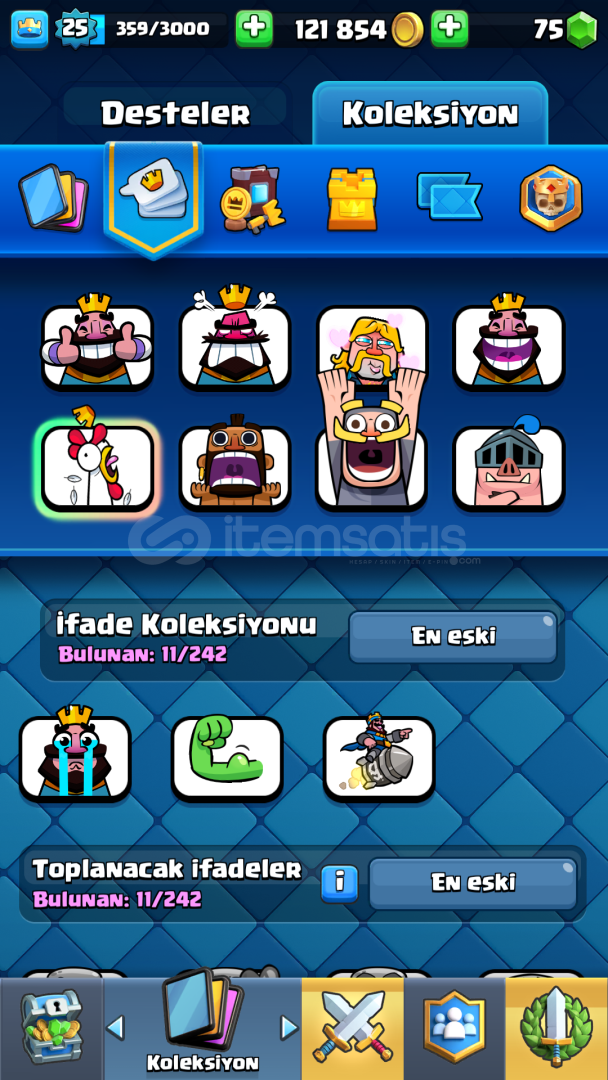The image size is (608, 1080).
Task: Open the info icon beside Toplanacak ifadeler
Action: [339, 884]
